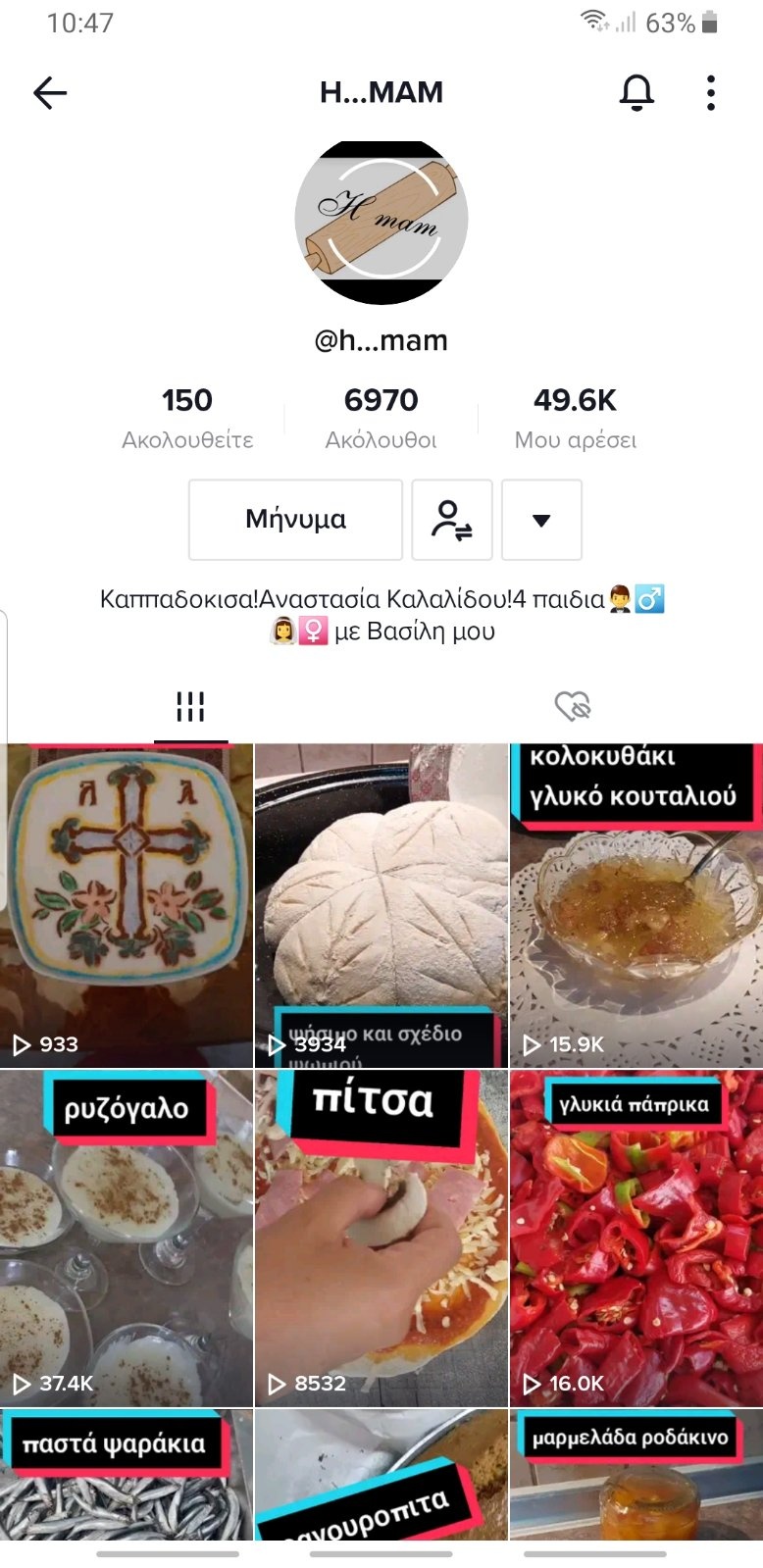
Task: Play the ψωμιού και σχέδιο bread video
Action: (381, 905)
